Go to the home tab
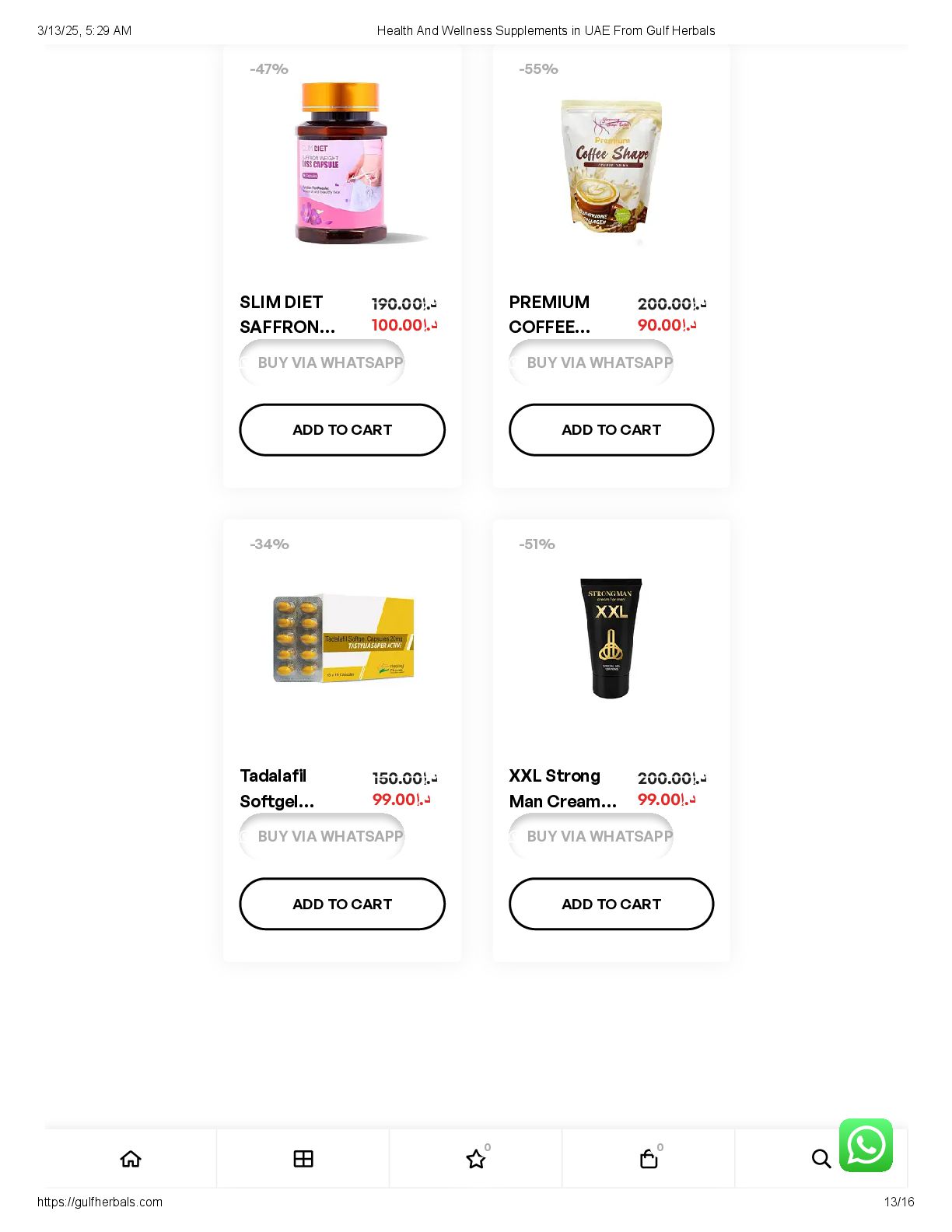The width and height of the screenshot is (952, 1232). click(x=131, y=1159)
